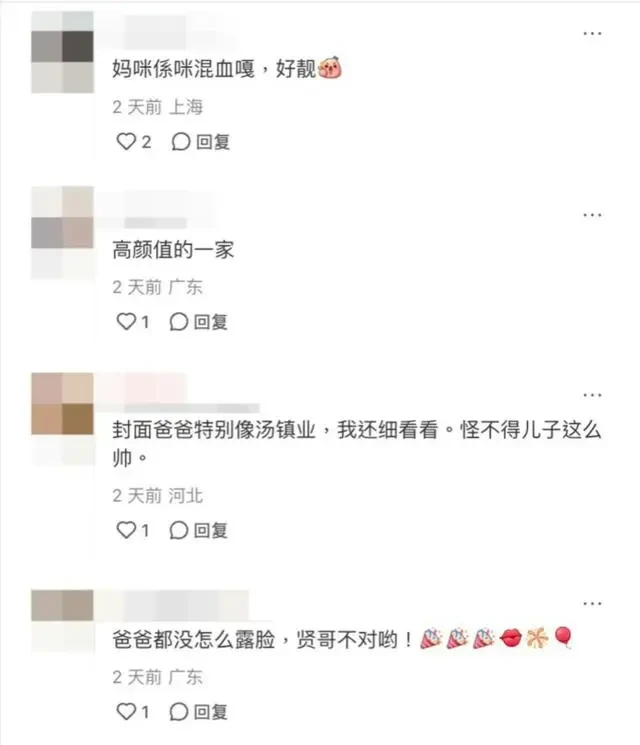Open more options for the '高颜值的一家' comment
640x745 pixels.
[x=592, y=213]
